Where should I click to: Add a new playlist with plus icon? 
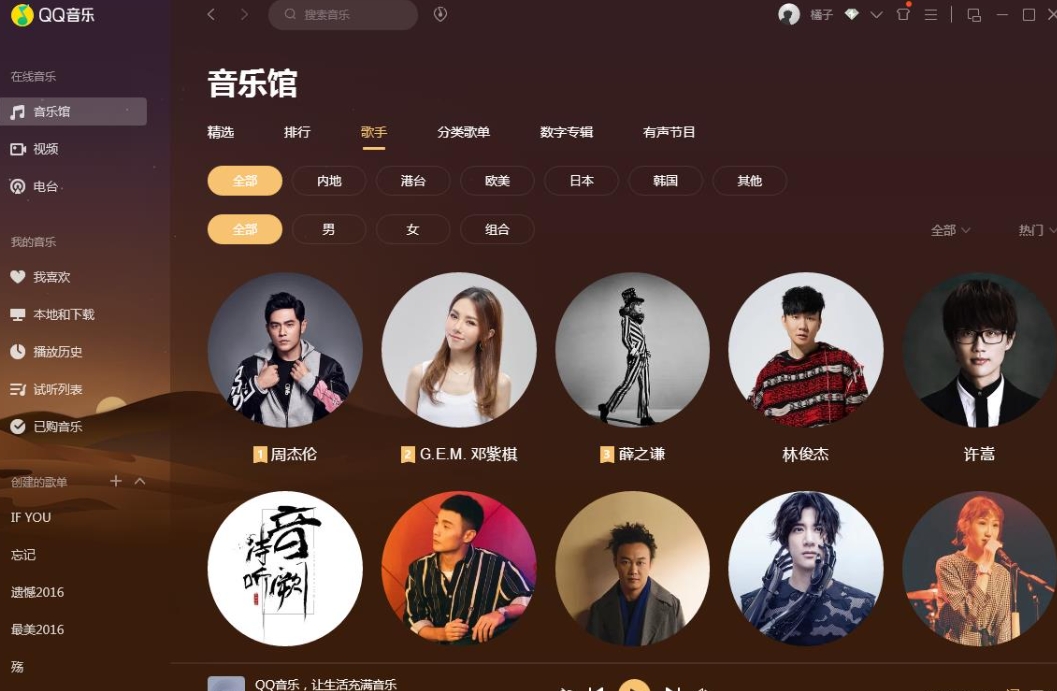point(116,481)
